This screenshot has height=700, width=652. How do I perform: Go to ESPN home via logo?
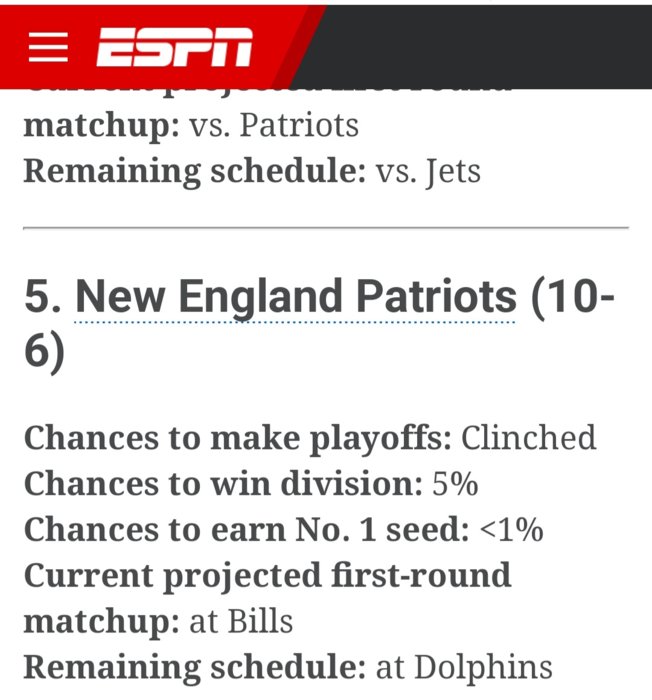[174, 47]
